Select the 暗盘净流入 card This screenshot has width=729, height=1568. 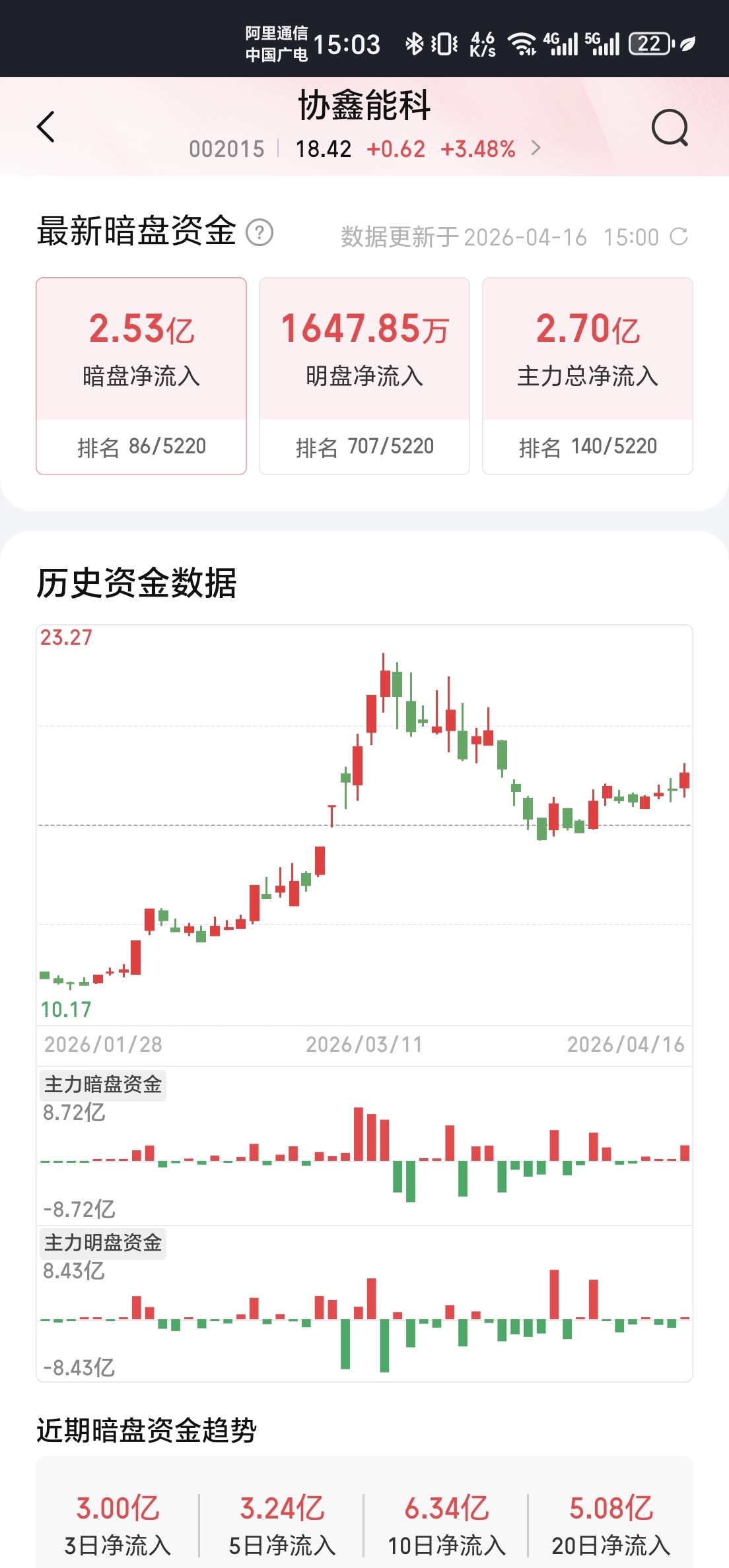coord(141,376)
